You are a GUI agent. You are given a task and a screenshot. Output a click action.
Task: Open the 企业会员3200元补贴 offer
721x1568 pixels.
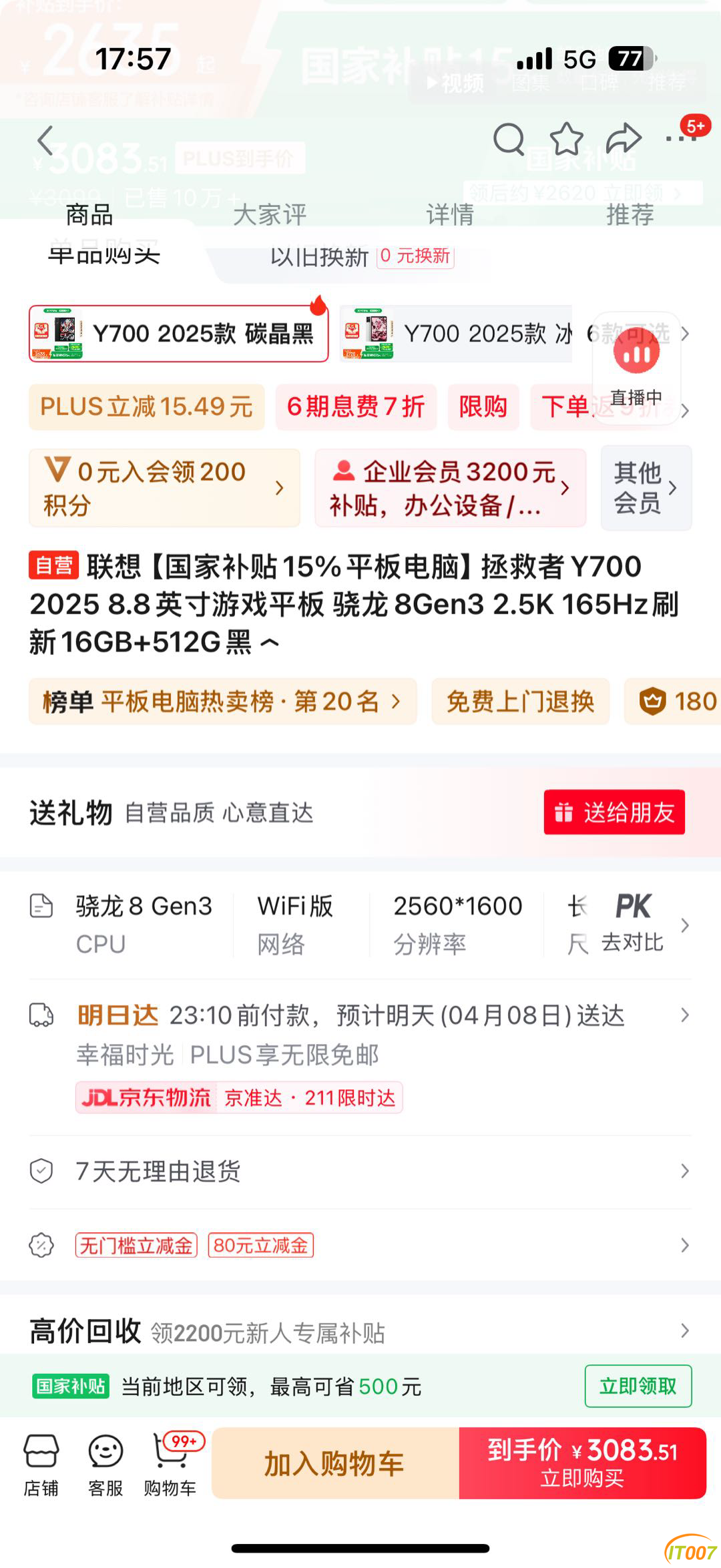coord(450,488)
